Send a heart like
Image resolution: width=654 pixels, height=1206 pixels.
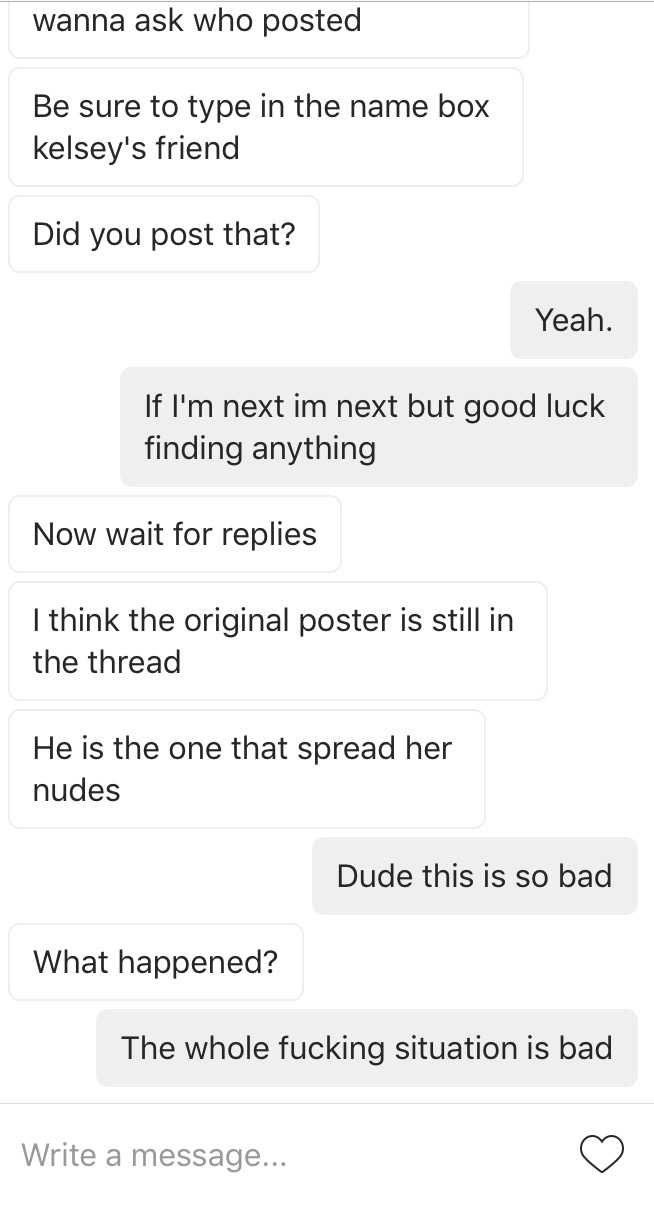pyautogui.click(x=602, y=1155)
